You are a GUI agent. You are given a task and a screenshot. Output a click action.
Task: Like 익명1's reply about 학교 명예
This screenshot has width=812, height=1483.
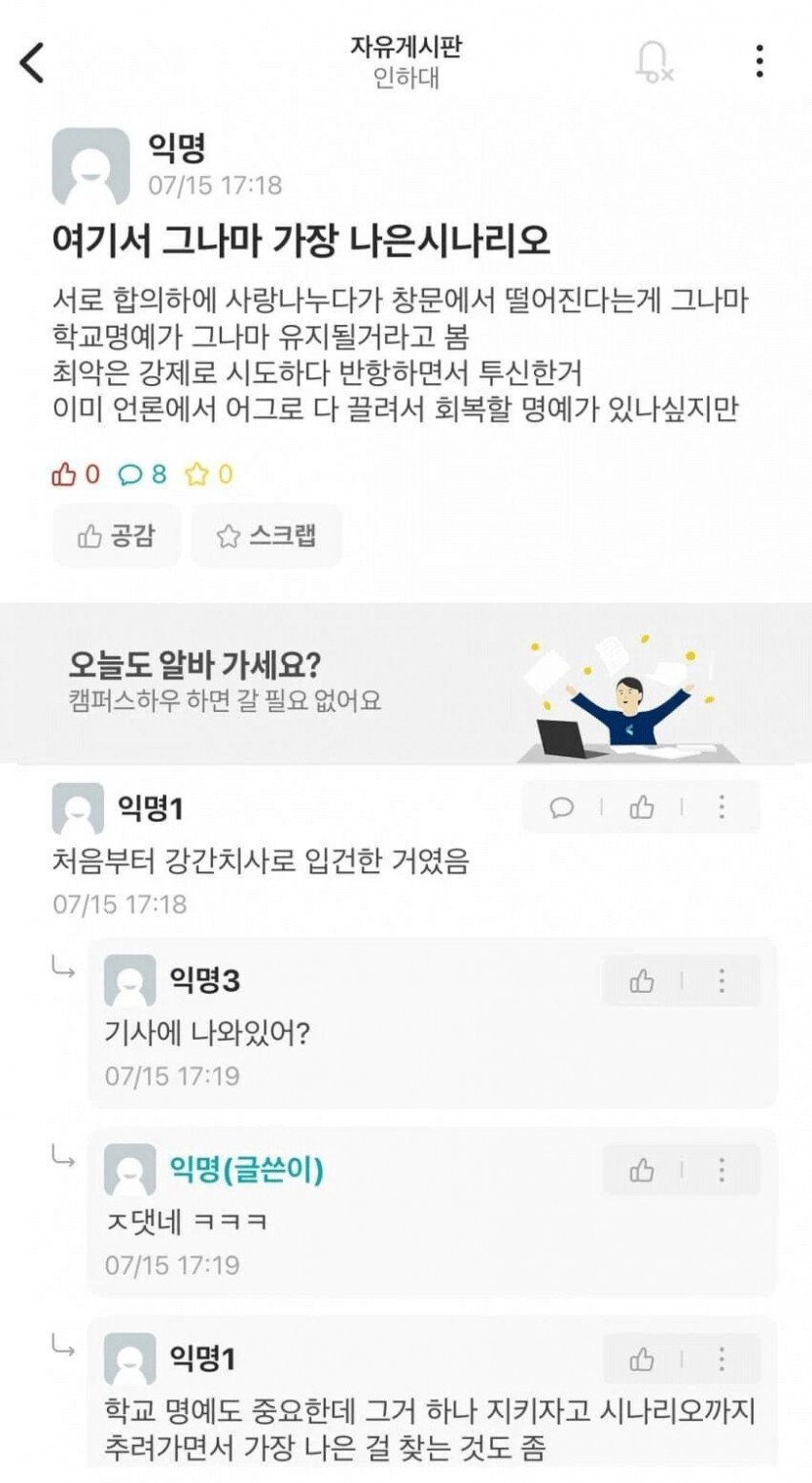pos(642,1359)
